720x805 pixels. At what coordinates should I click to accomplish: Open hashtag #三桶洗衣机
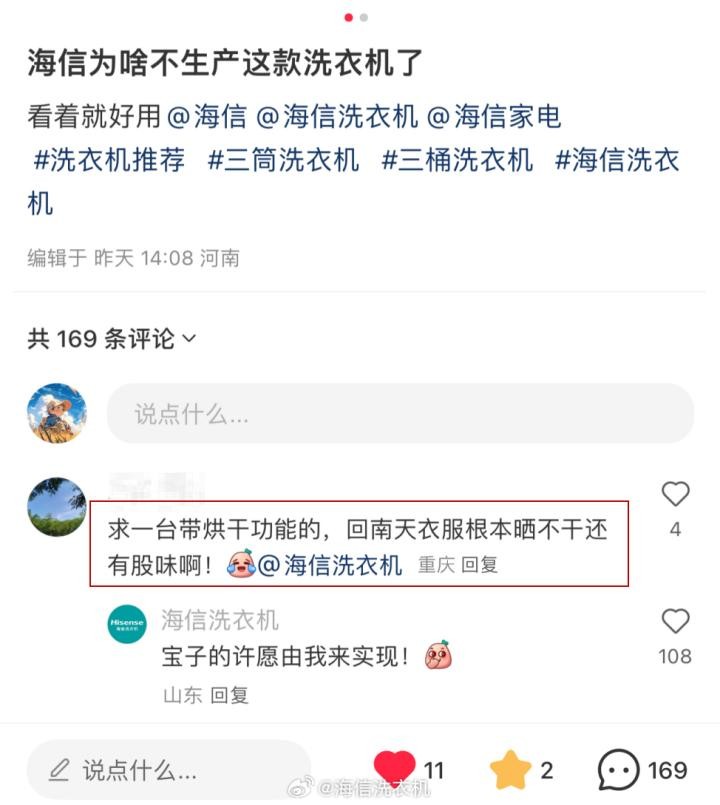tap(457, 160)
